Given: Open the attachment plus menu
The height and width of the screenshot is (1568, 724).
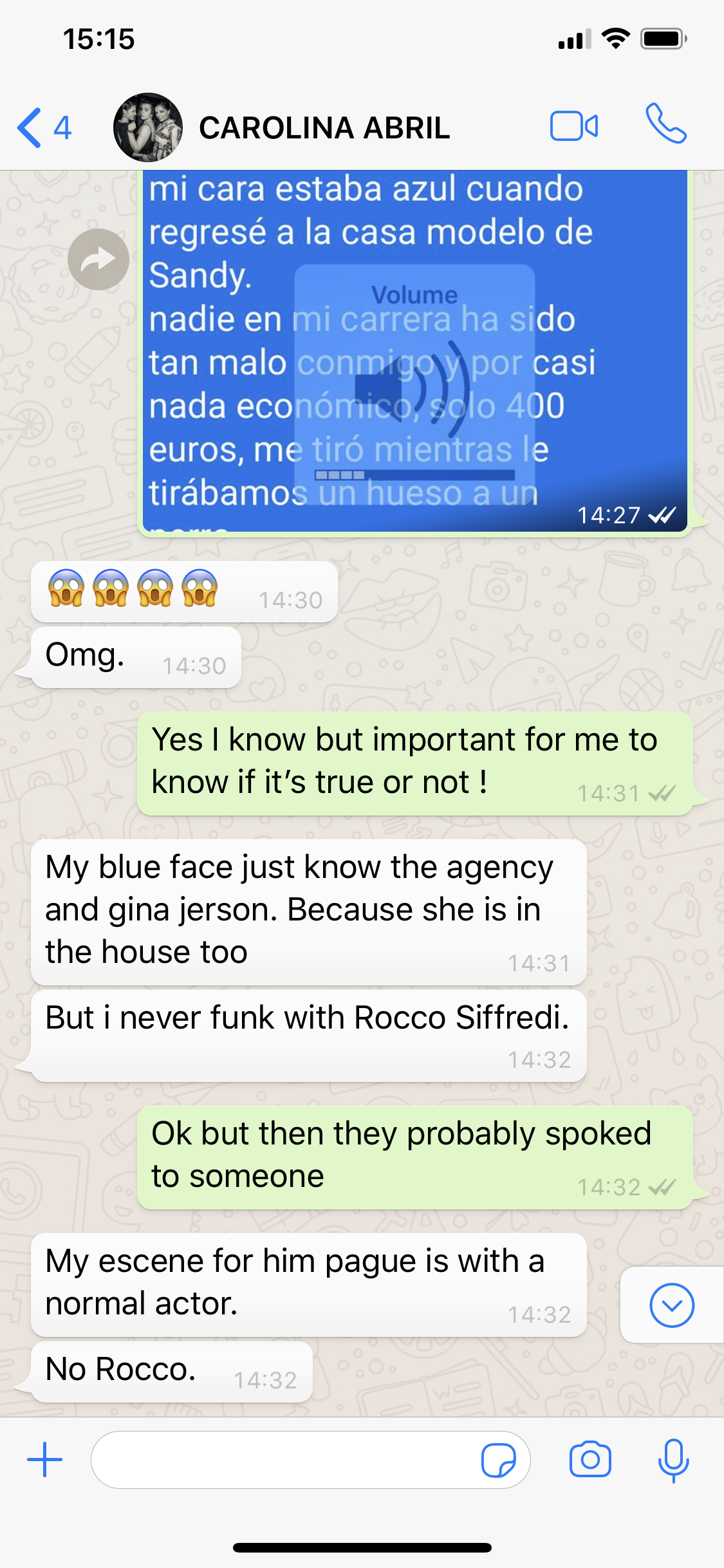Looking at the screenshot, I should 45,1459.
